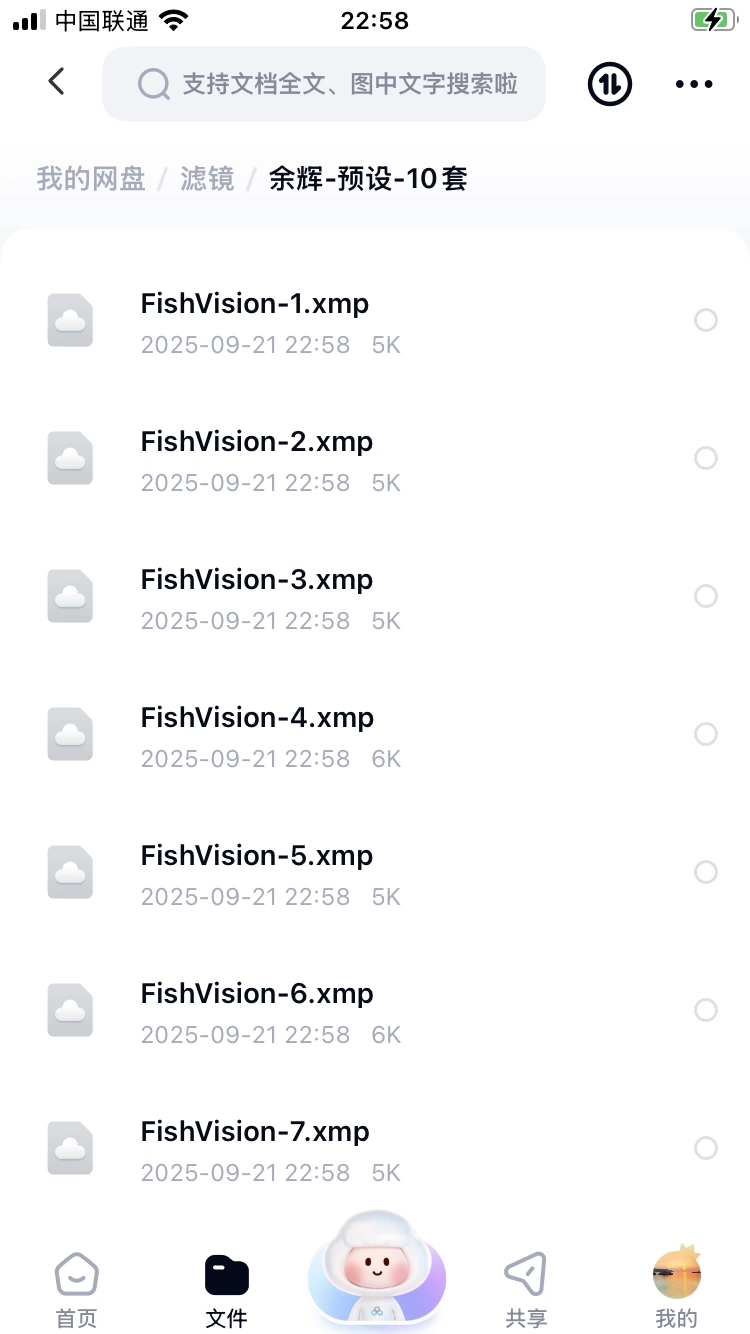Image resolution: width=750 pixels, height=1334 pixels.
Task: Navigate to the 滤镜 folder breadcrumb
Action: point(207,179)
